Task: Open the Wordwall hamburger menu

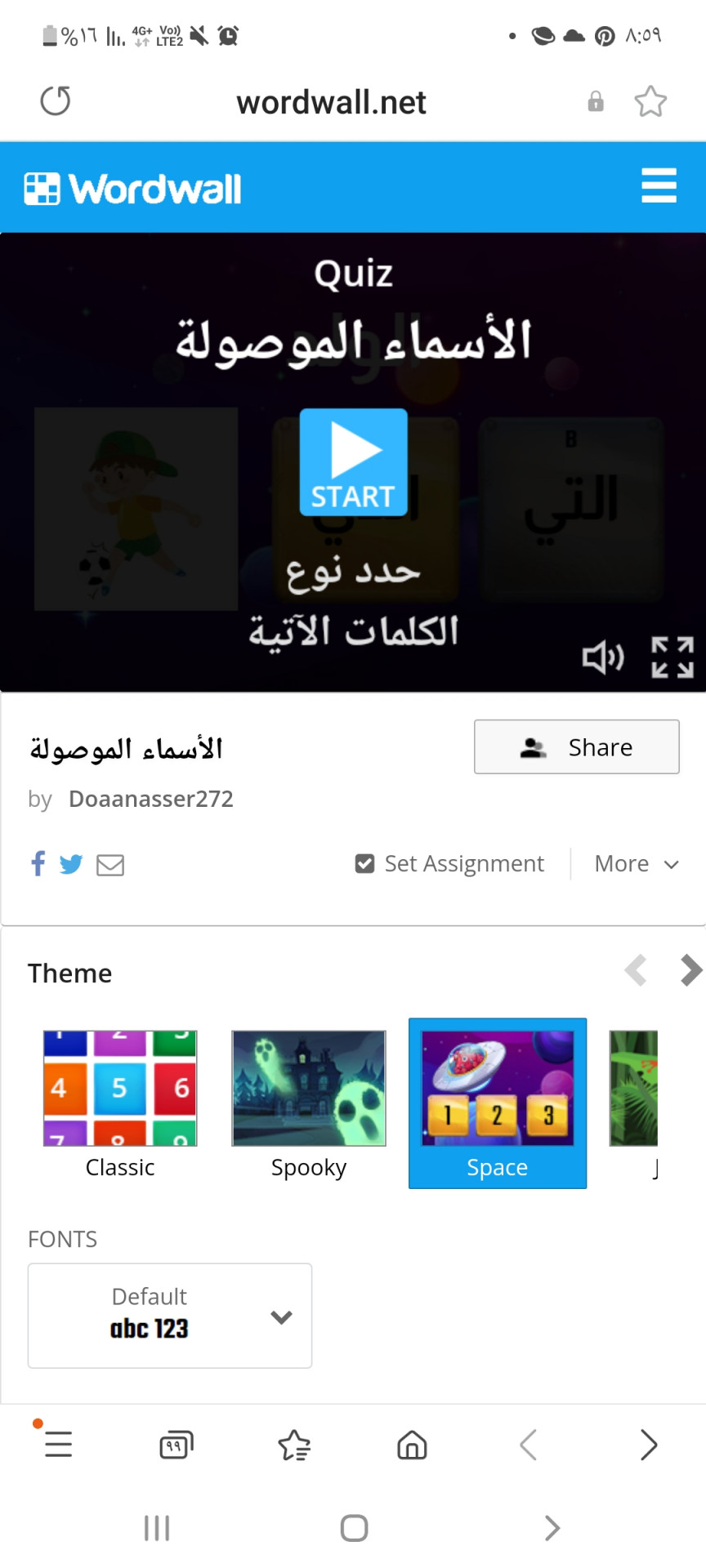Action: pyautogui.click(x=659, y=186)
